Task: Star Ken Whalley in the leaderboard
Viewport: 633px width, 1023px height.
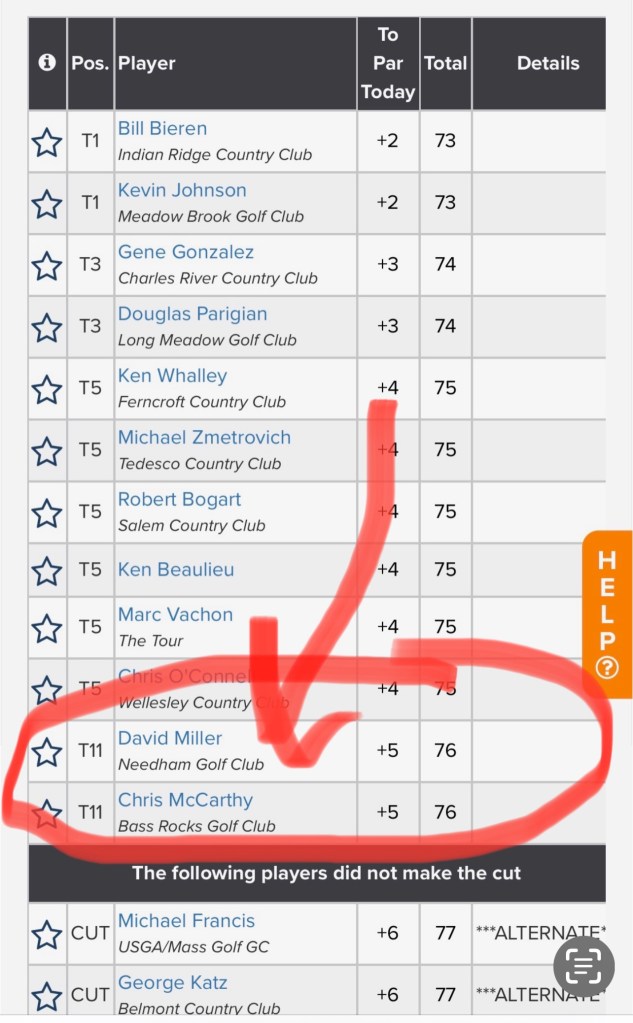Action: [x=47, y=390]
